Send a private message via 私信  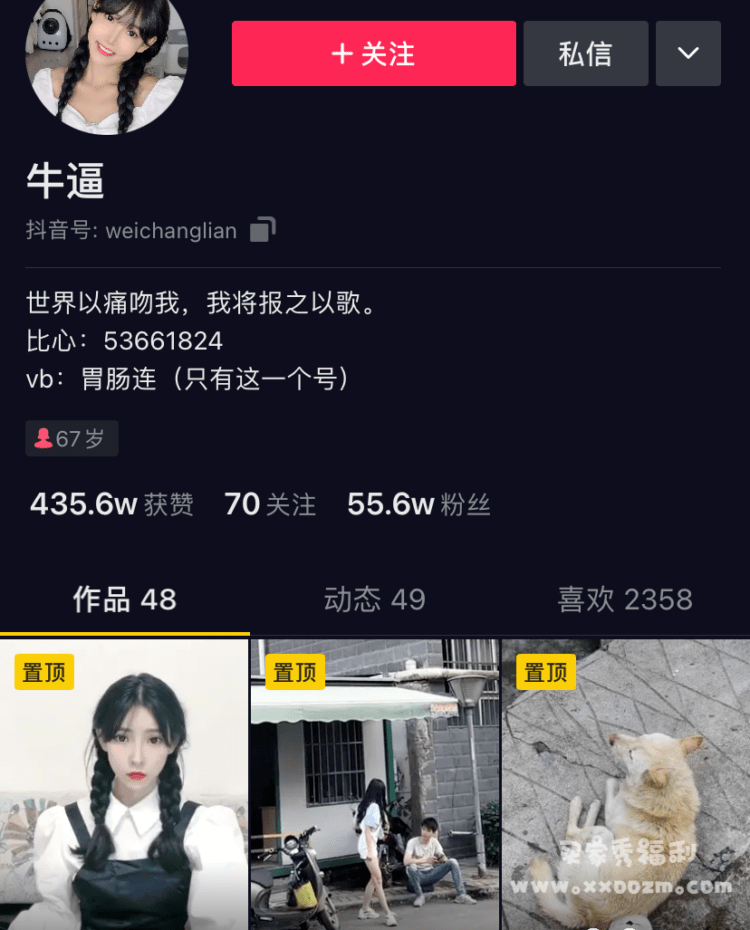pos(585,53)
